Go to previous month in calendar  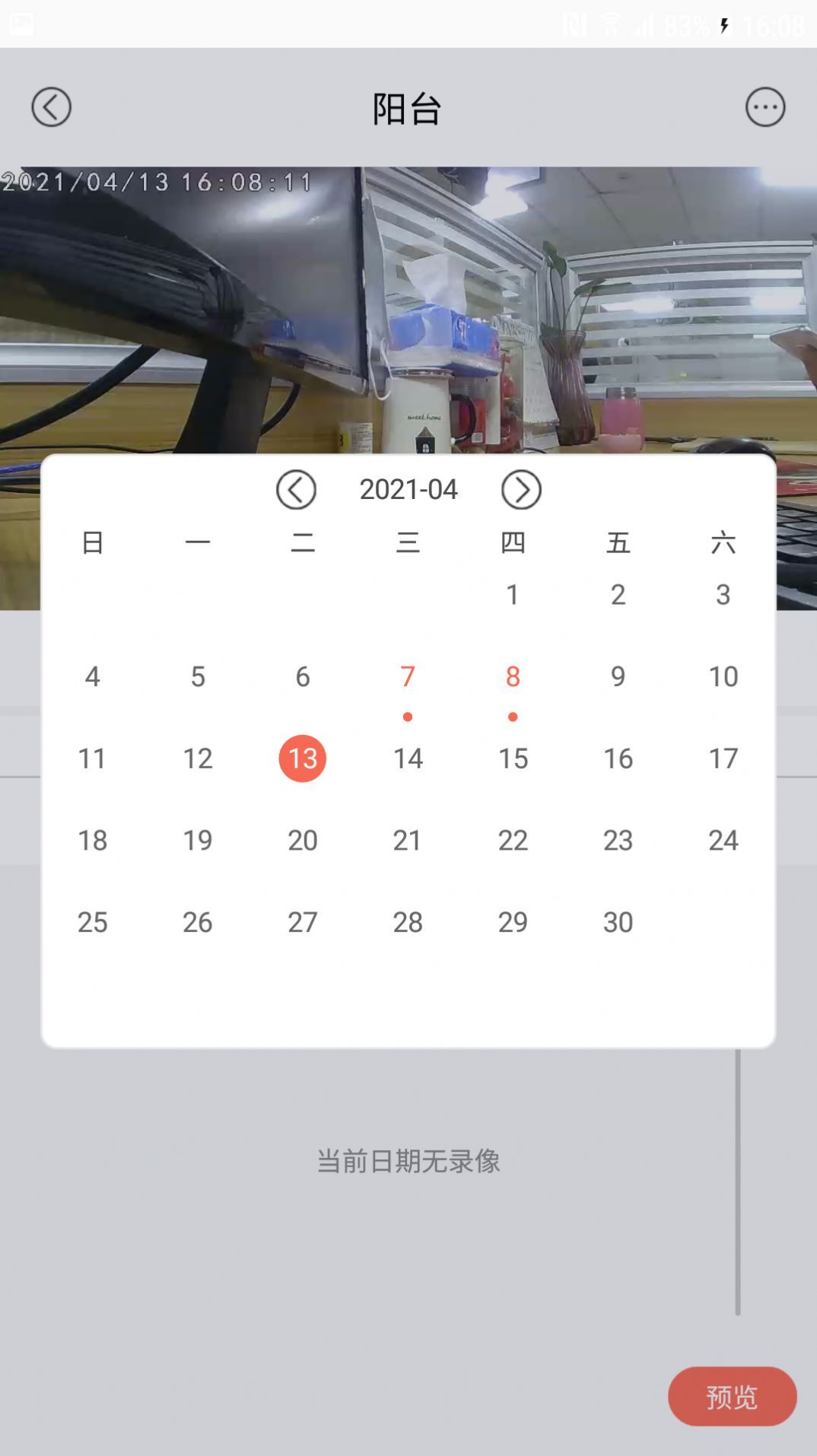click(x=296, y=490)
